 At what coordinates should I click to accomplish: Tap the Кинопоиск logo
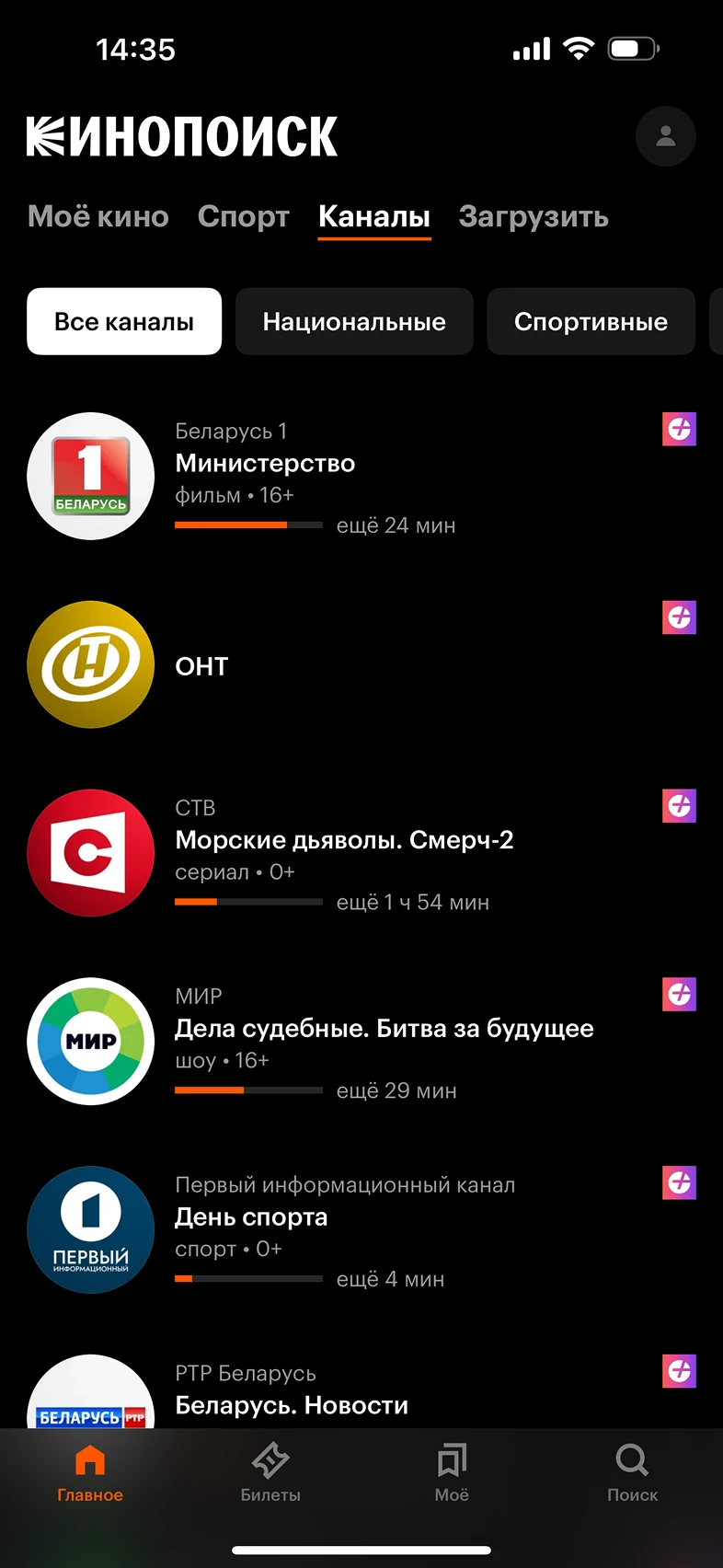(181, 134)
